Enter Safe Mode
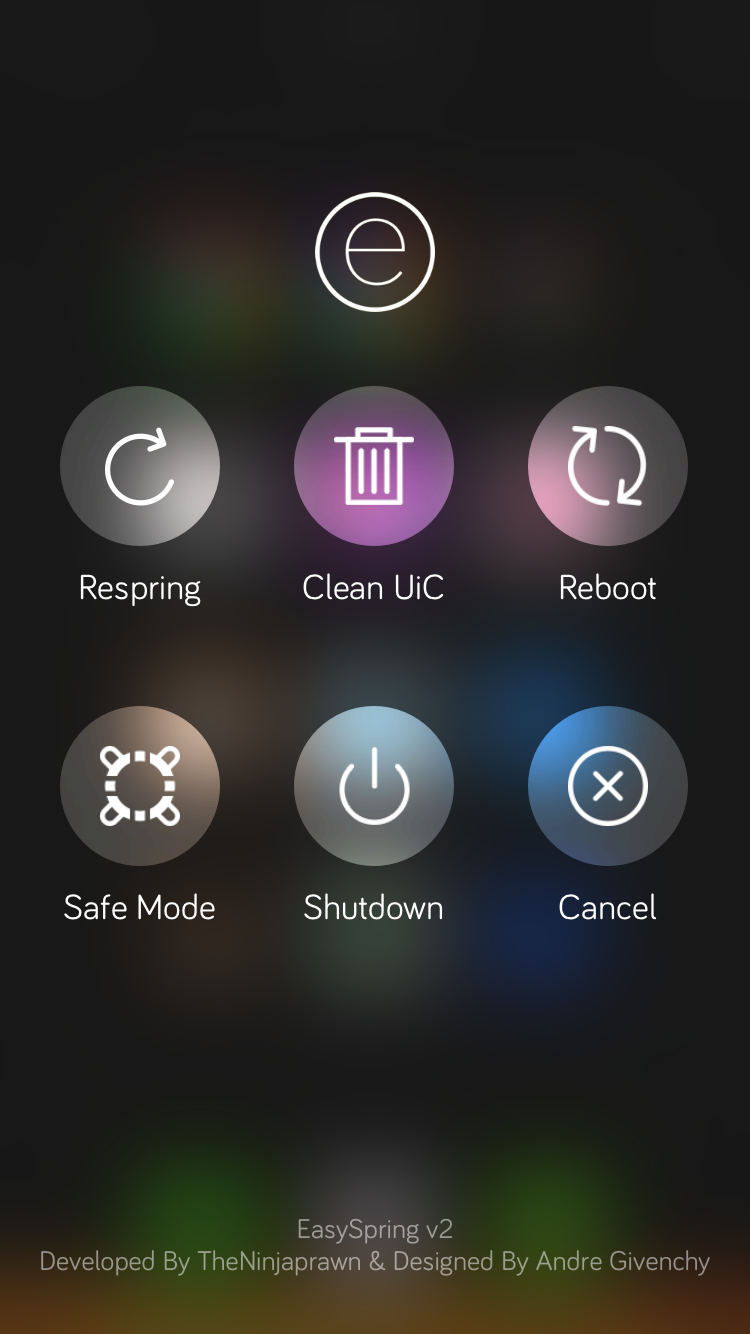 140,786
